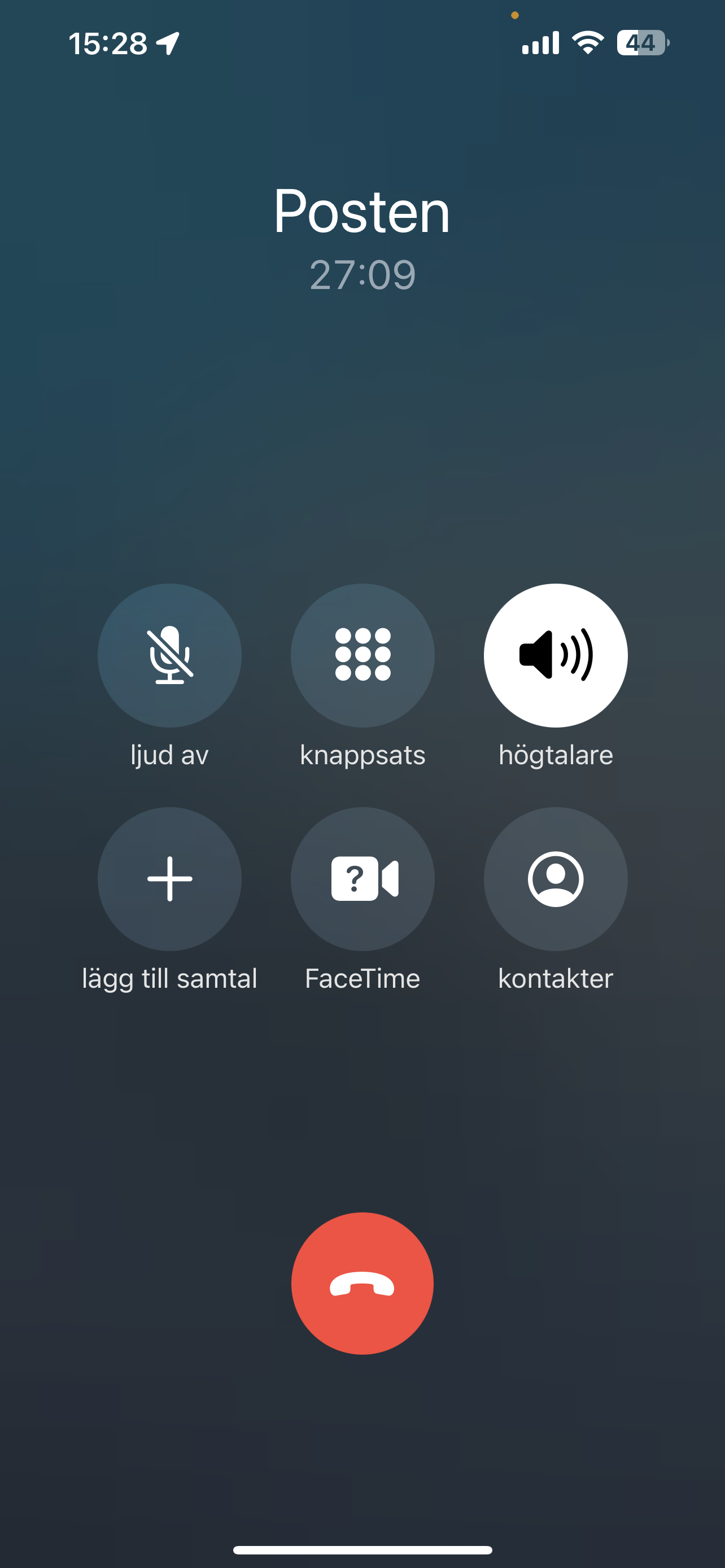End the call with Posten
Image resolution: width=725 pixels, height=1568 pixels.
coord(362,1284)
